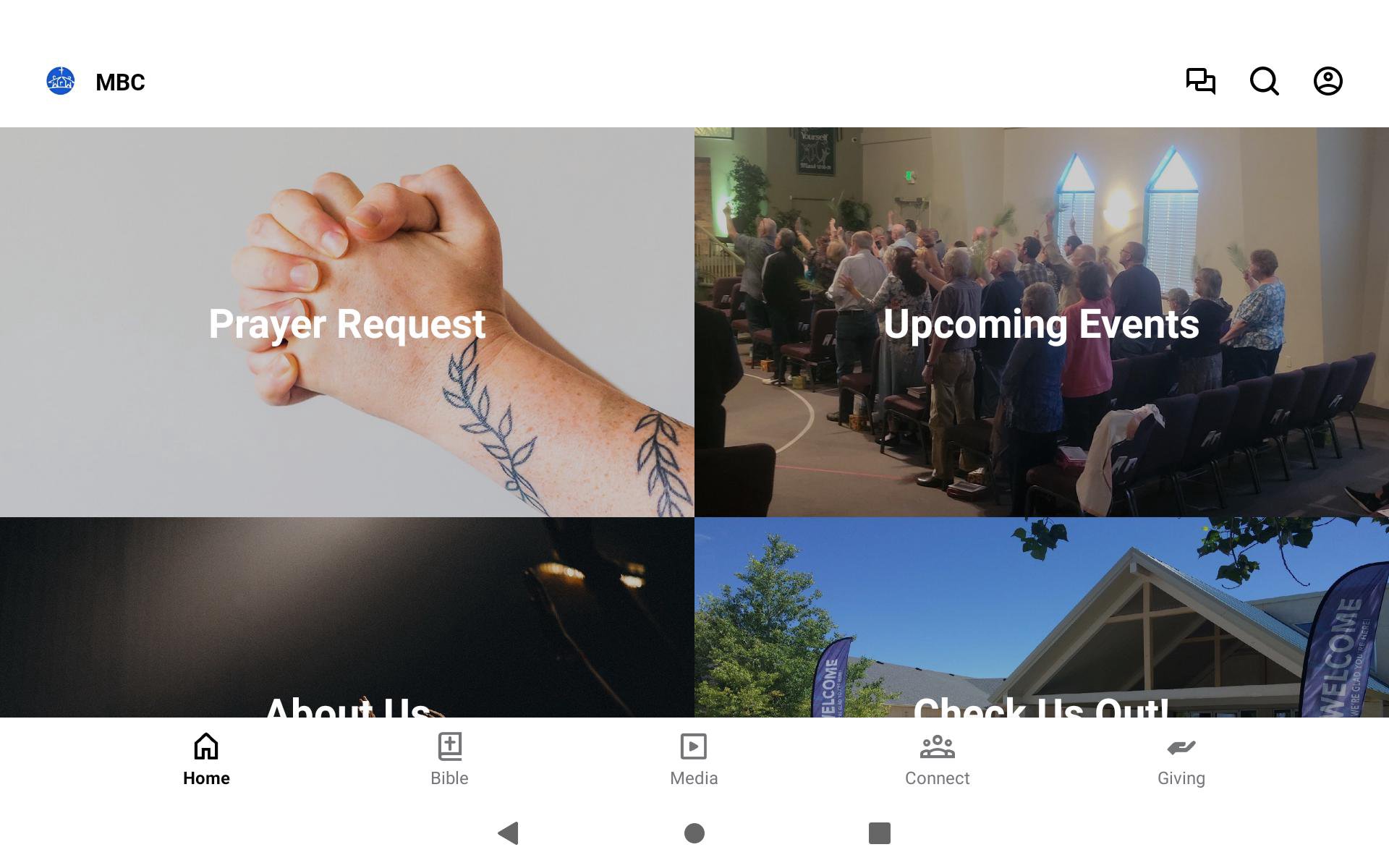Open the About Us tile
The width and height of the screenshot is (1389, 868).
pos(347,629)
